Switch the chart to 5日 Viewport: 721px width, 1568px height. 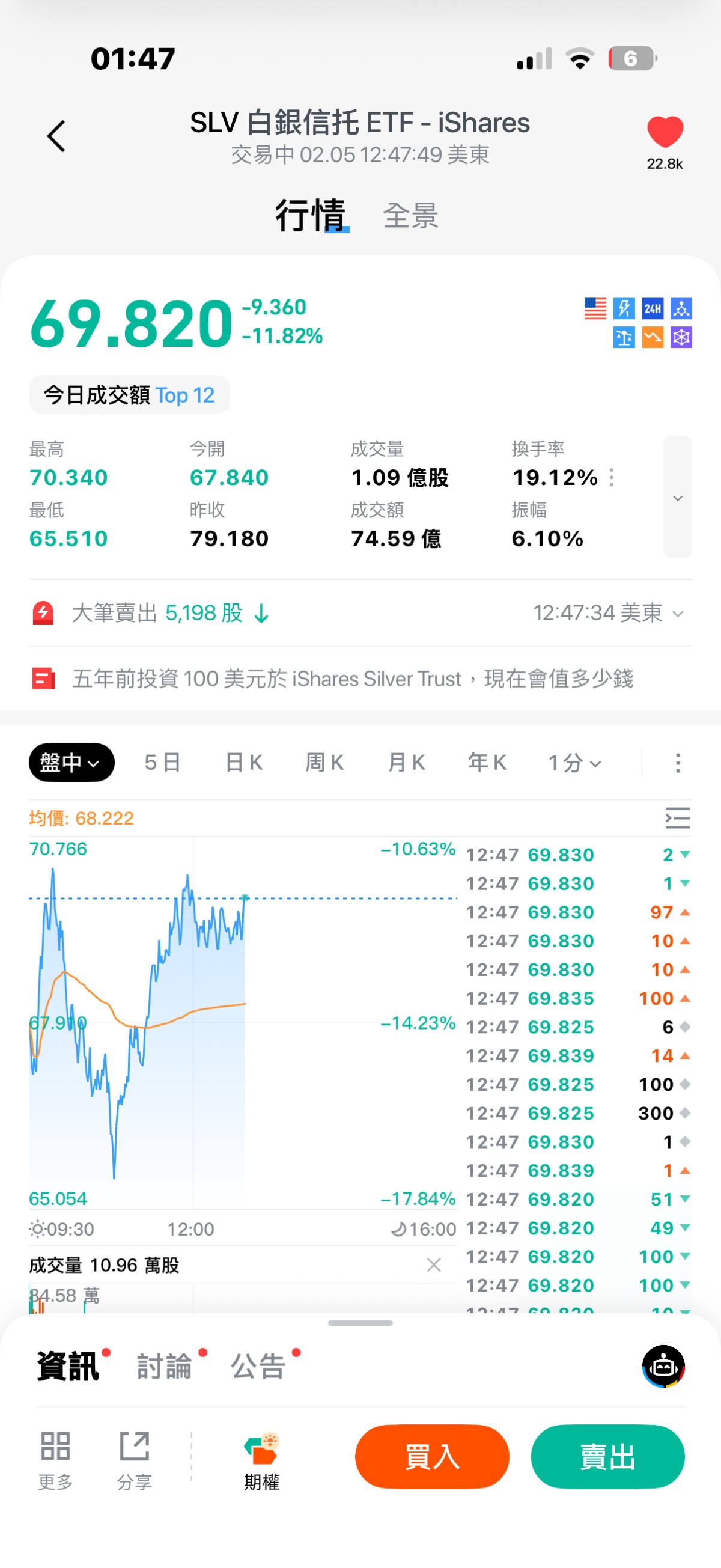(x=162, y=762)
